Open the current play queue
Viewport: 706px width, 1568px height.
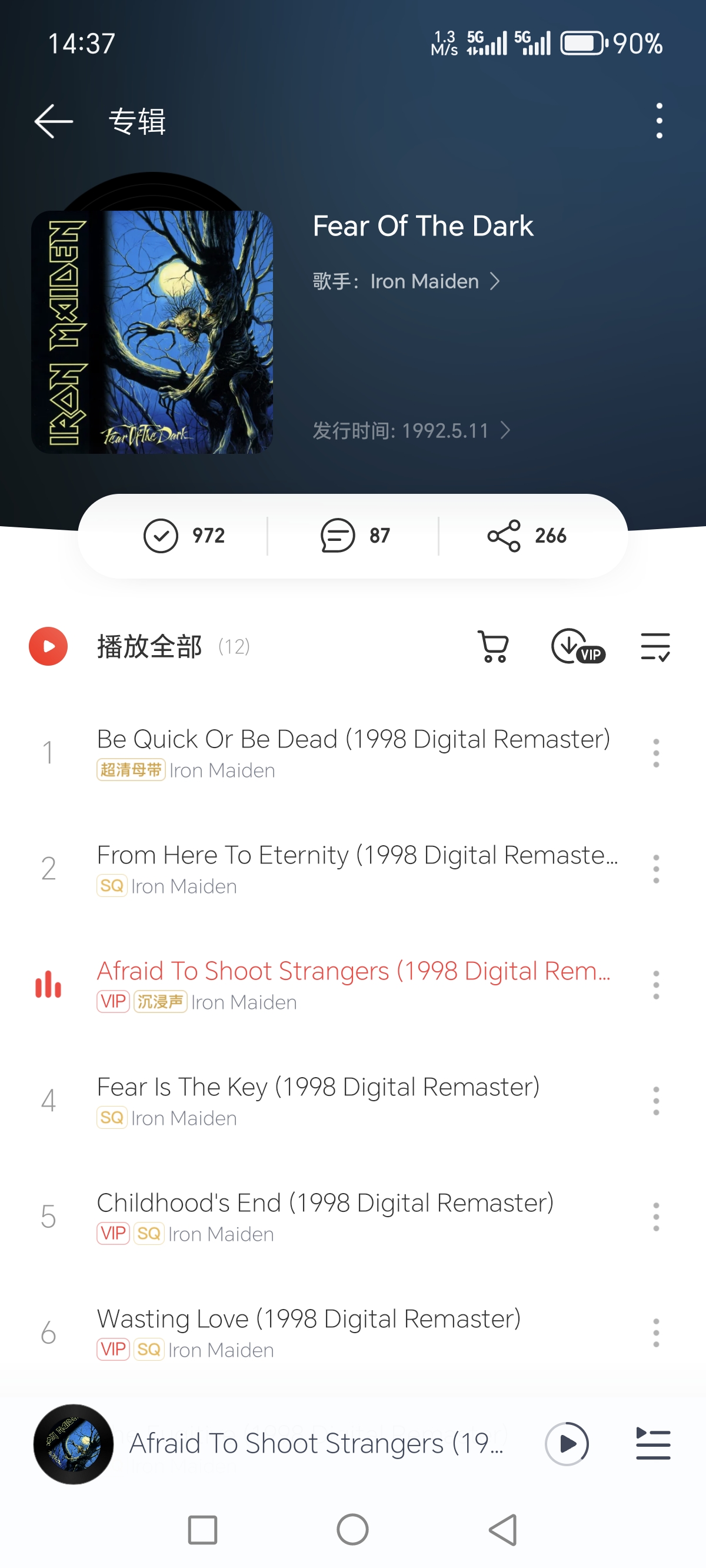tap(653, 1444)
